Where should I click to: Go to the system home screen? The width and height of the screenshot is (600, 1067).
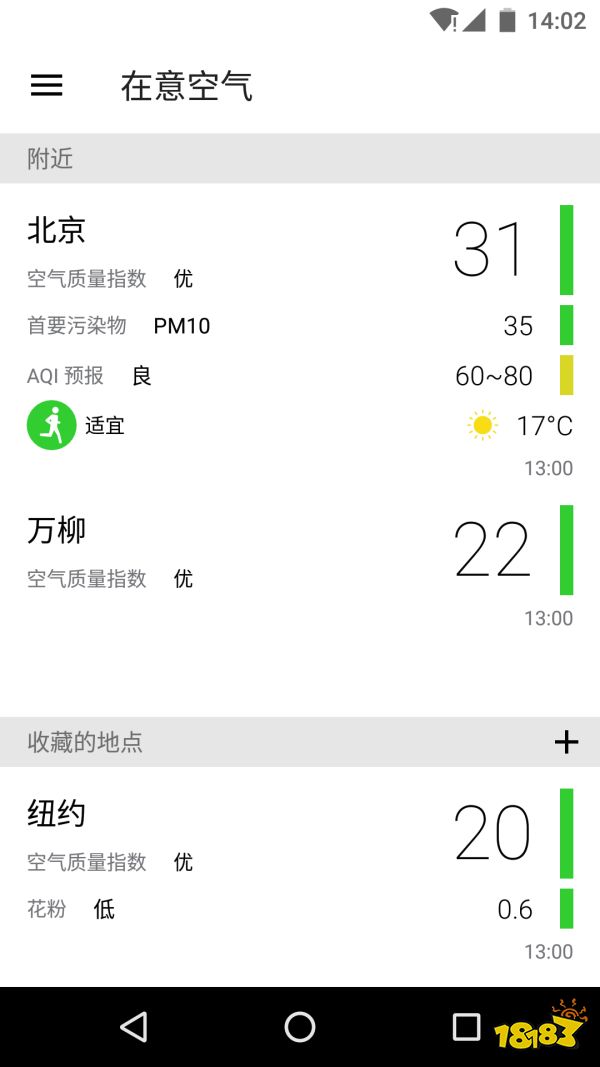pos(300,1026)
